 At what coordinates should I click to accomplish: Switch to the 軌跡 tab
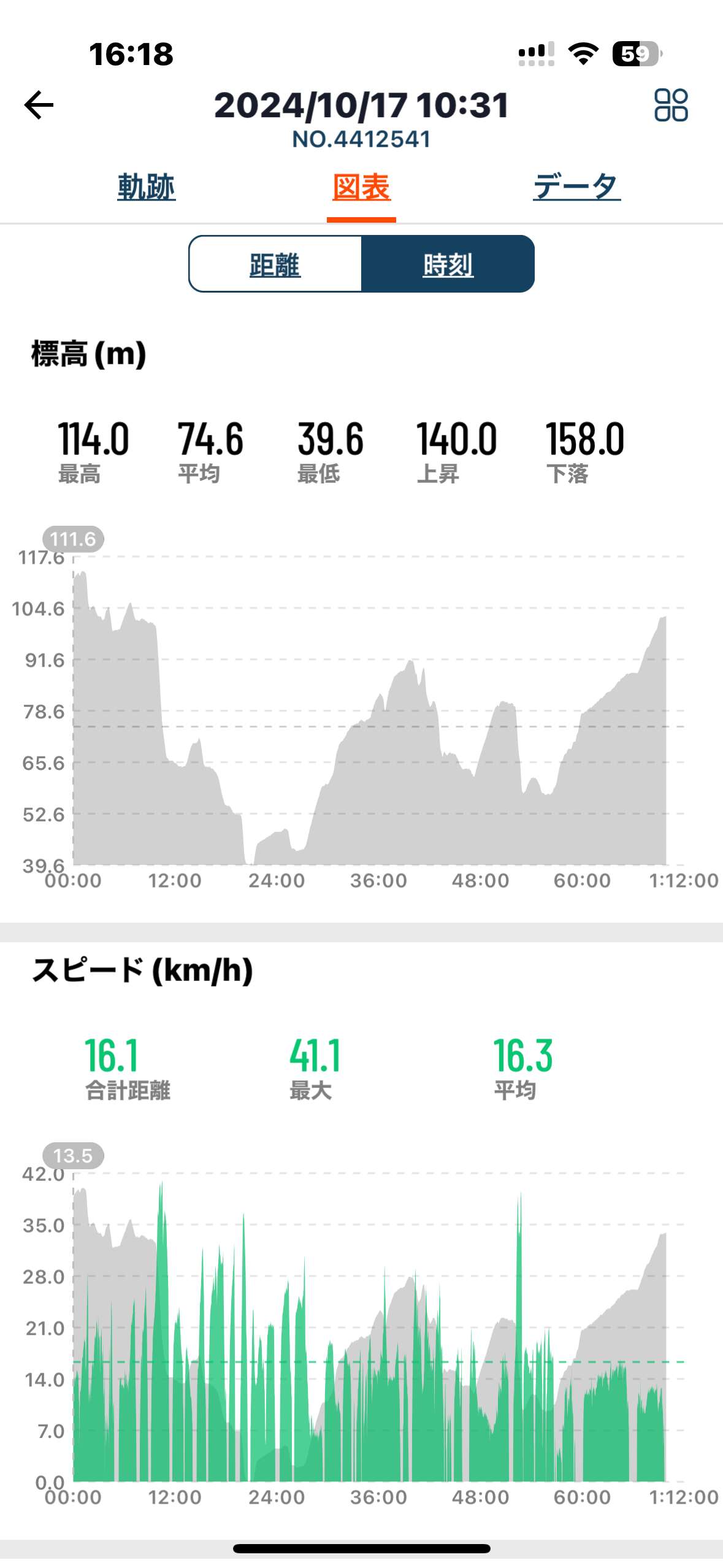(x=147, y=187)
